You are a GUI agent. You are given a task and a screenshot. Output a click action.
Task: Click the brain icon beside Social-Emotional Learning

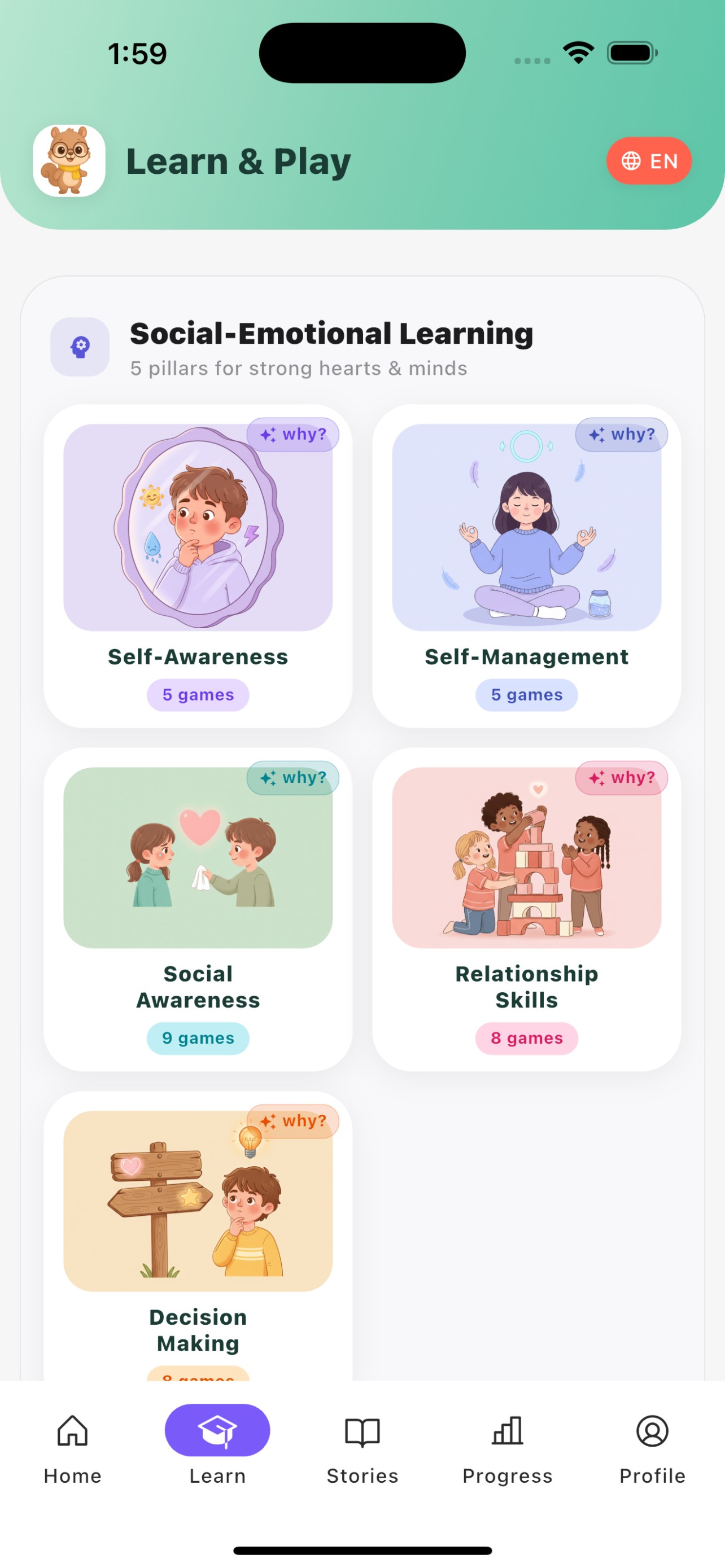click(x=80, y=347)
